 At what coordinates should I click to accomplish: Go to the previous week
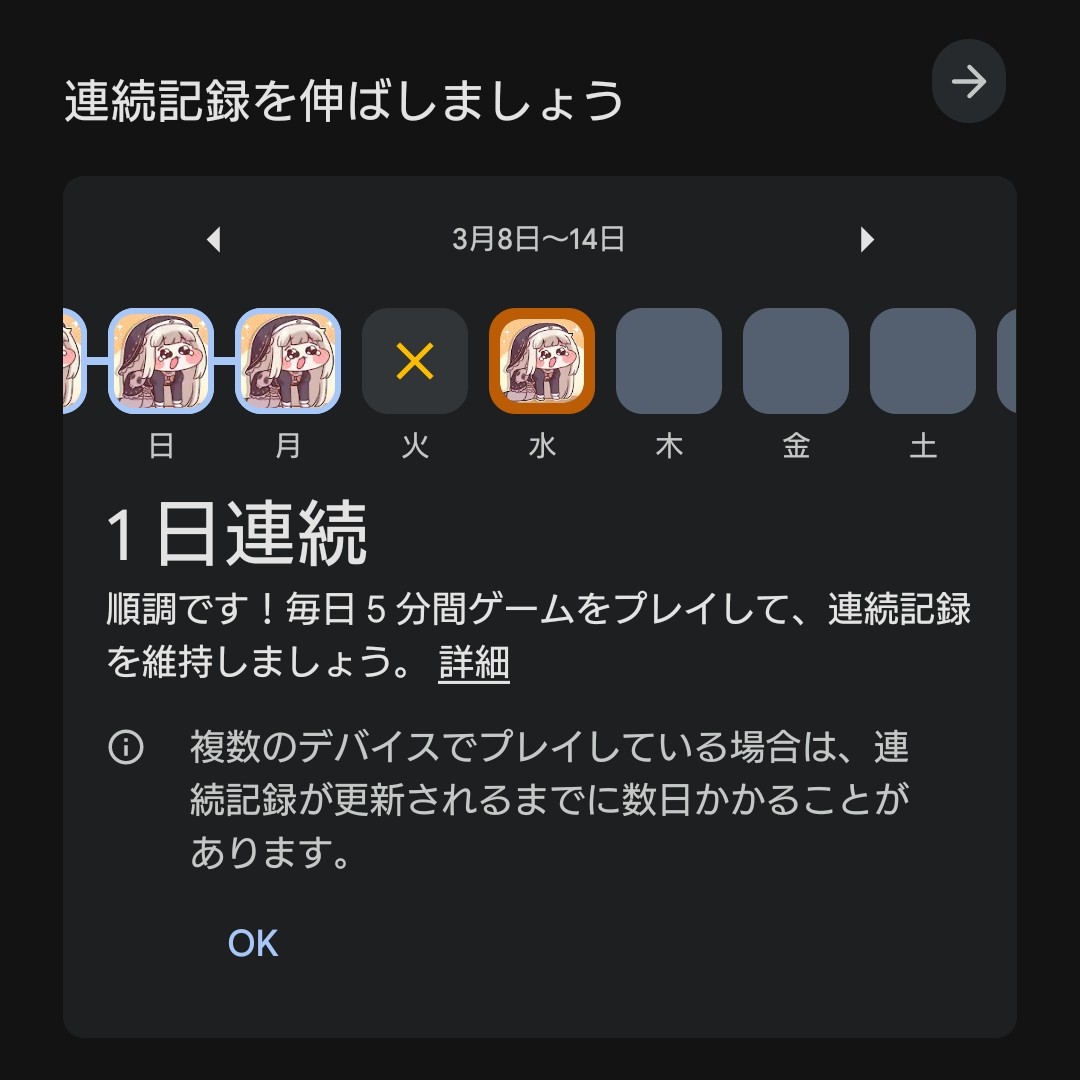tap(212, 240)
